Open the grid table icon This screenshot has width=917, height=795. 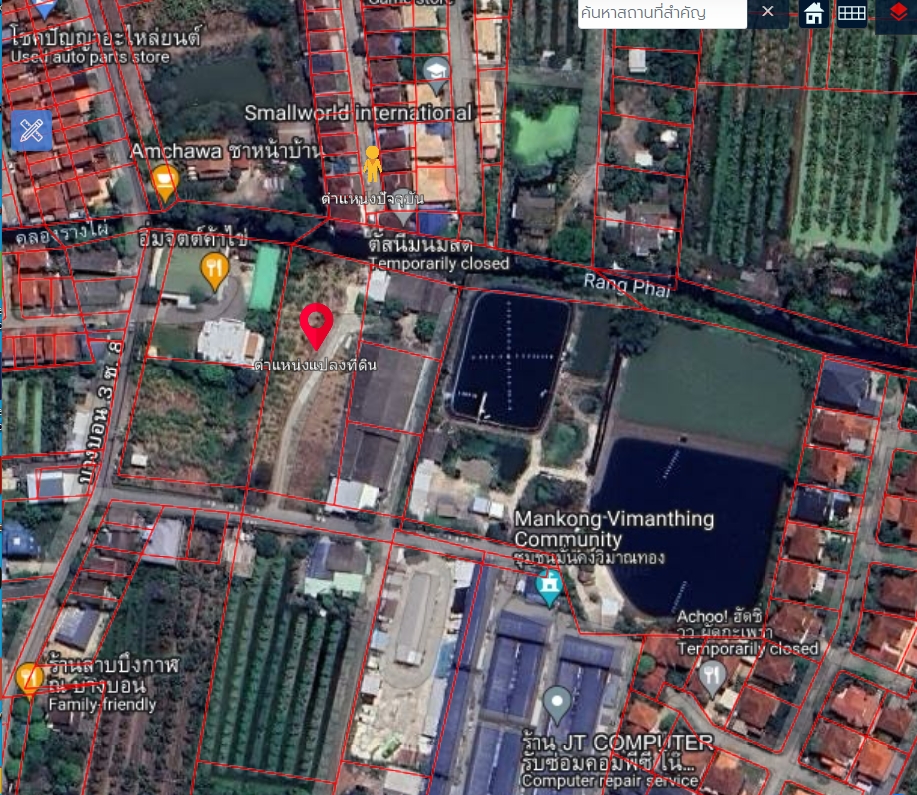click(x=851, y=13)
